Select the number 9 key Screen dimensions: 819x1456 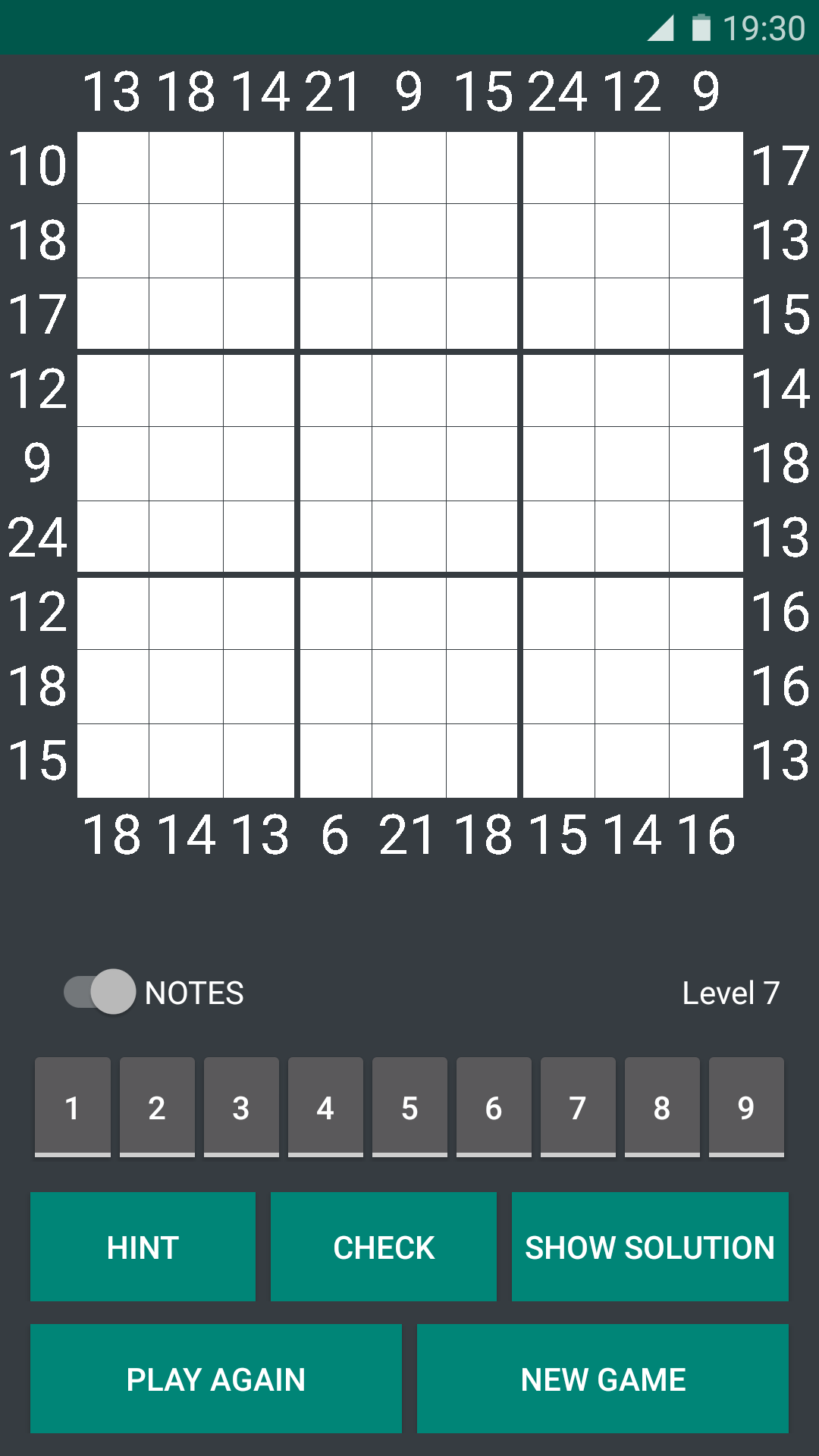tap(746, 1107)
